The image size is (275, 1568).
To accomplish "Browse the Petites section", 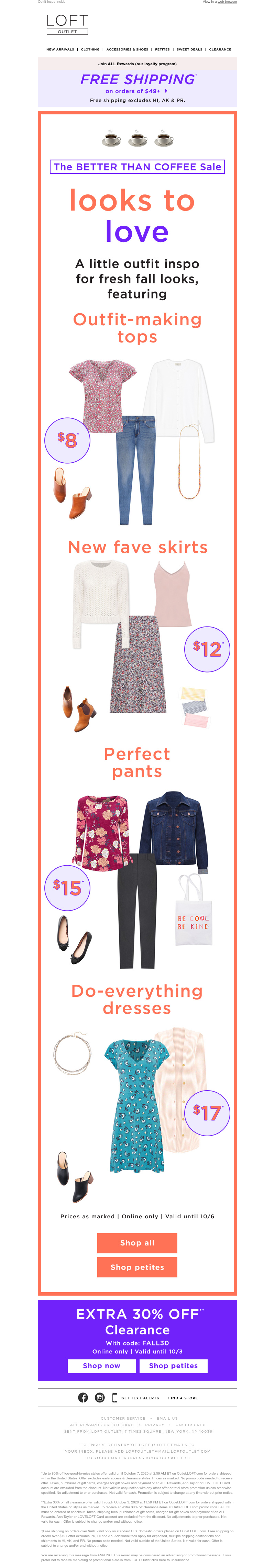I will tap(162, 49).
